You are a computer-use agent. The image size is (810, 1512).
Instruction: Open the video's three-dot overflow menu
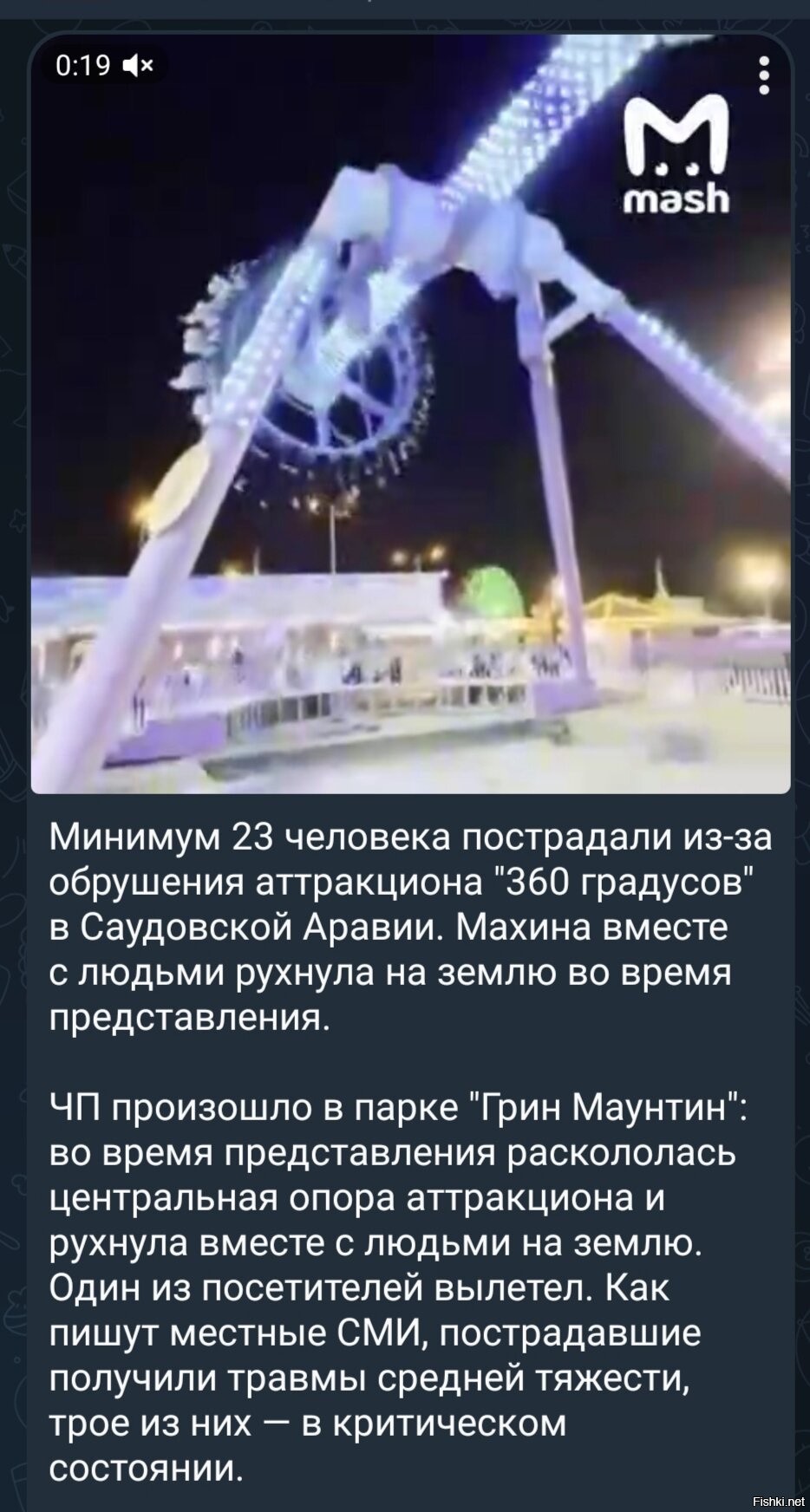(x=764, y=75)
